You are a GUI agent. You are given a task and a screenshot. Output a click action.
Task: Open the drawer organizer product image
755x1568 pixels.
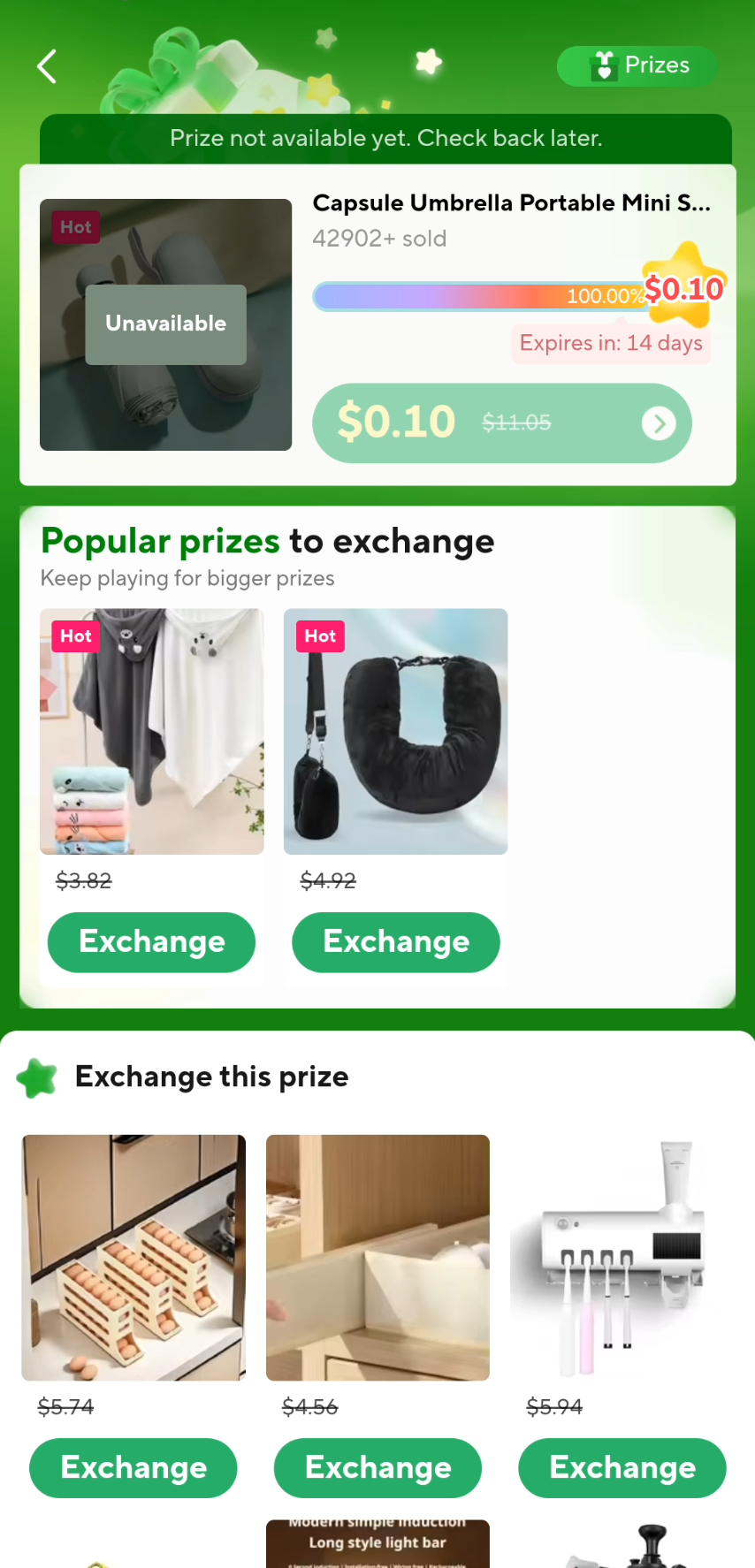[377, 1257]
